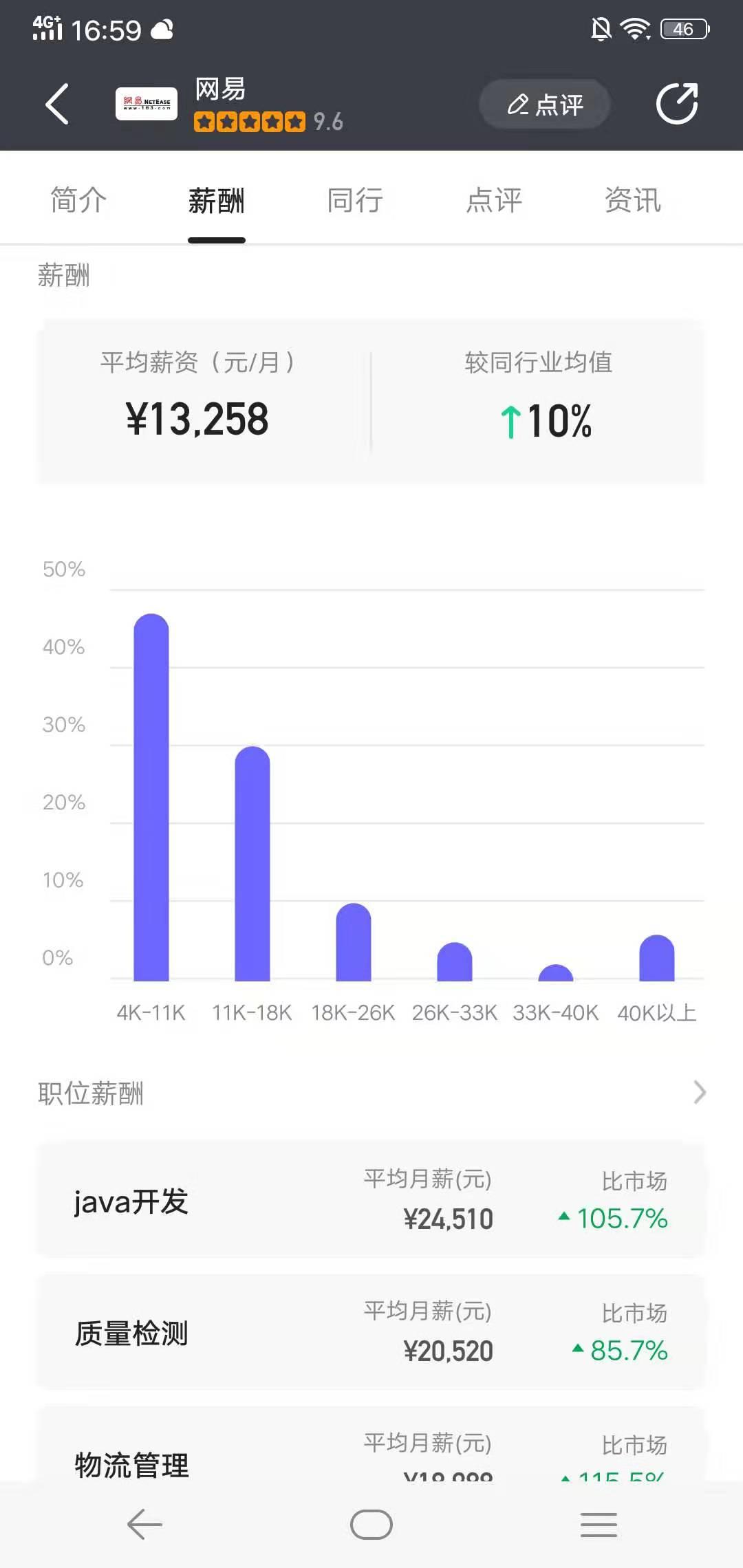Tap the 4K-11K salary chart bar
Image resolution: width=743 pixels, height=1568 pixels.
(x=153, y=791)
